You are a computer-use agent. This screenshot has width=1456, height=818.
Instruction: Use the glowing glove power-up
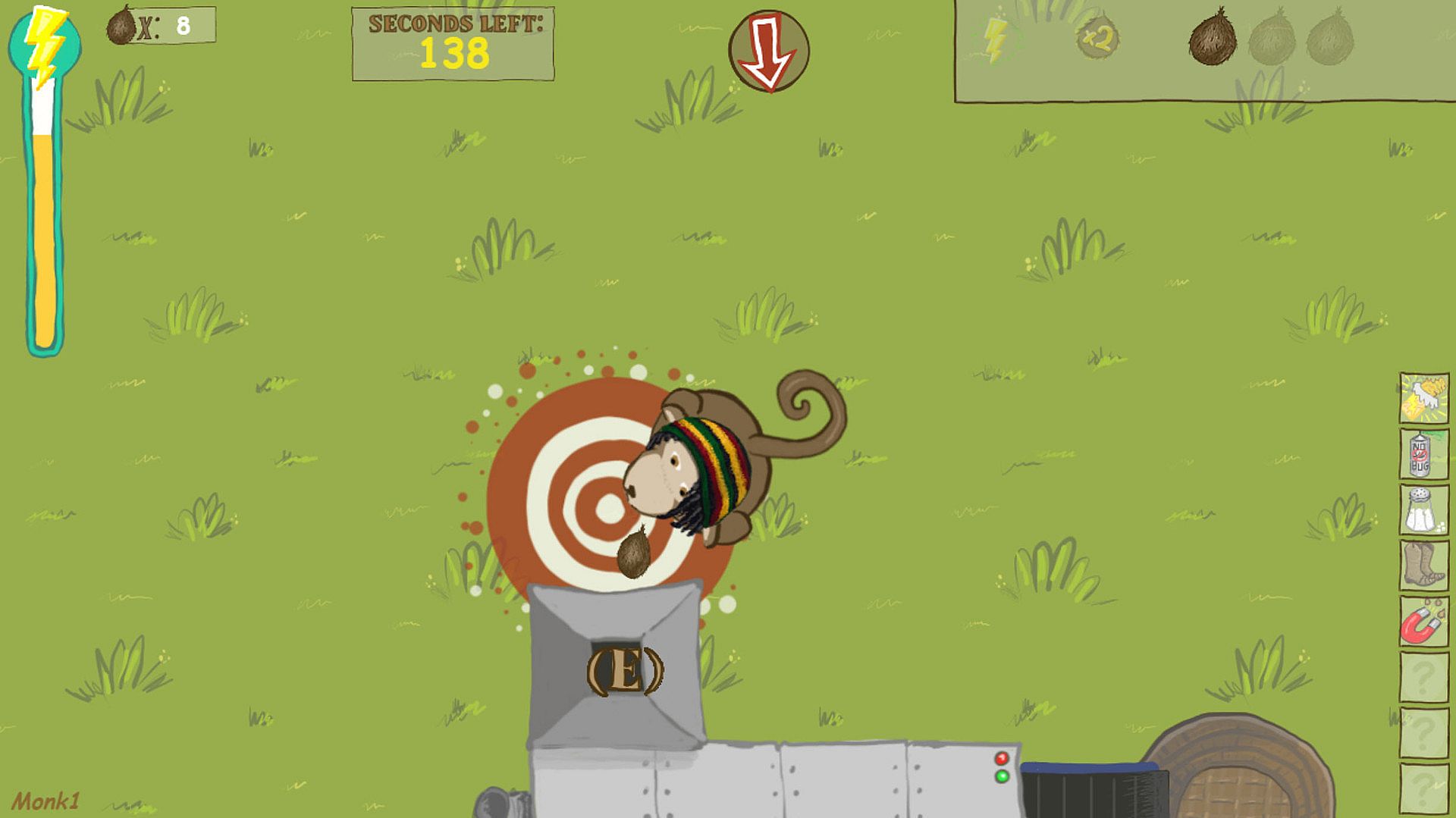(1423, 398)
